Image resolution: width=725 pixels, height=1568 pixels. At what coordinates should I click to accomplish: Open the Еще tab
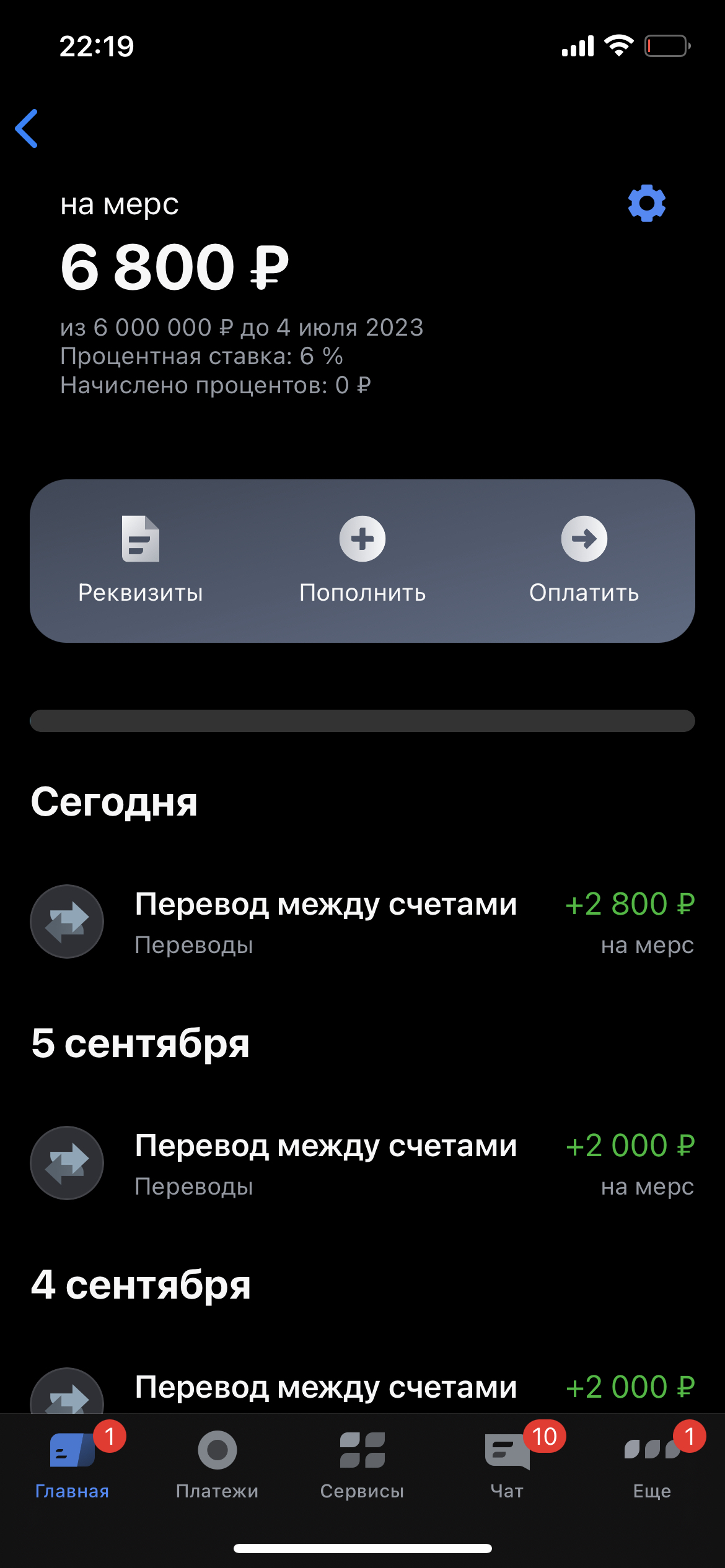[x=652, y=1465]
